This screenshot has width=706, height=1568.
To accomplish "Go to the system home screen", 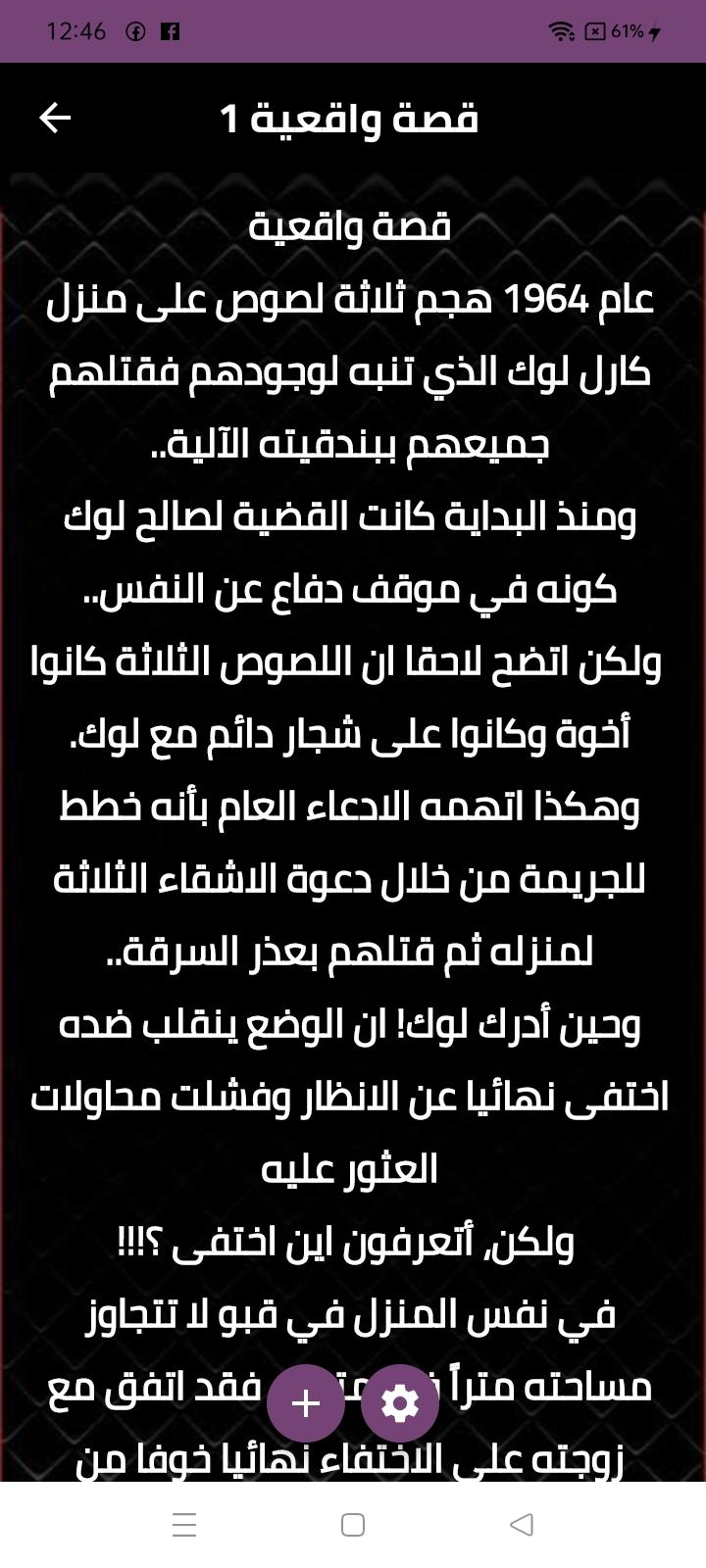I will coord(353,1524).
